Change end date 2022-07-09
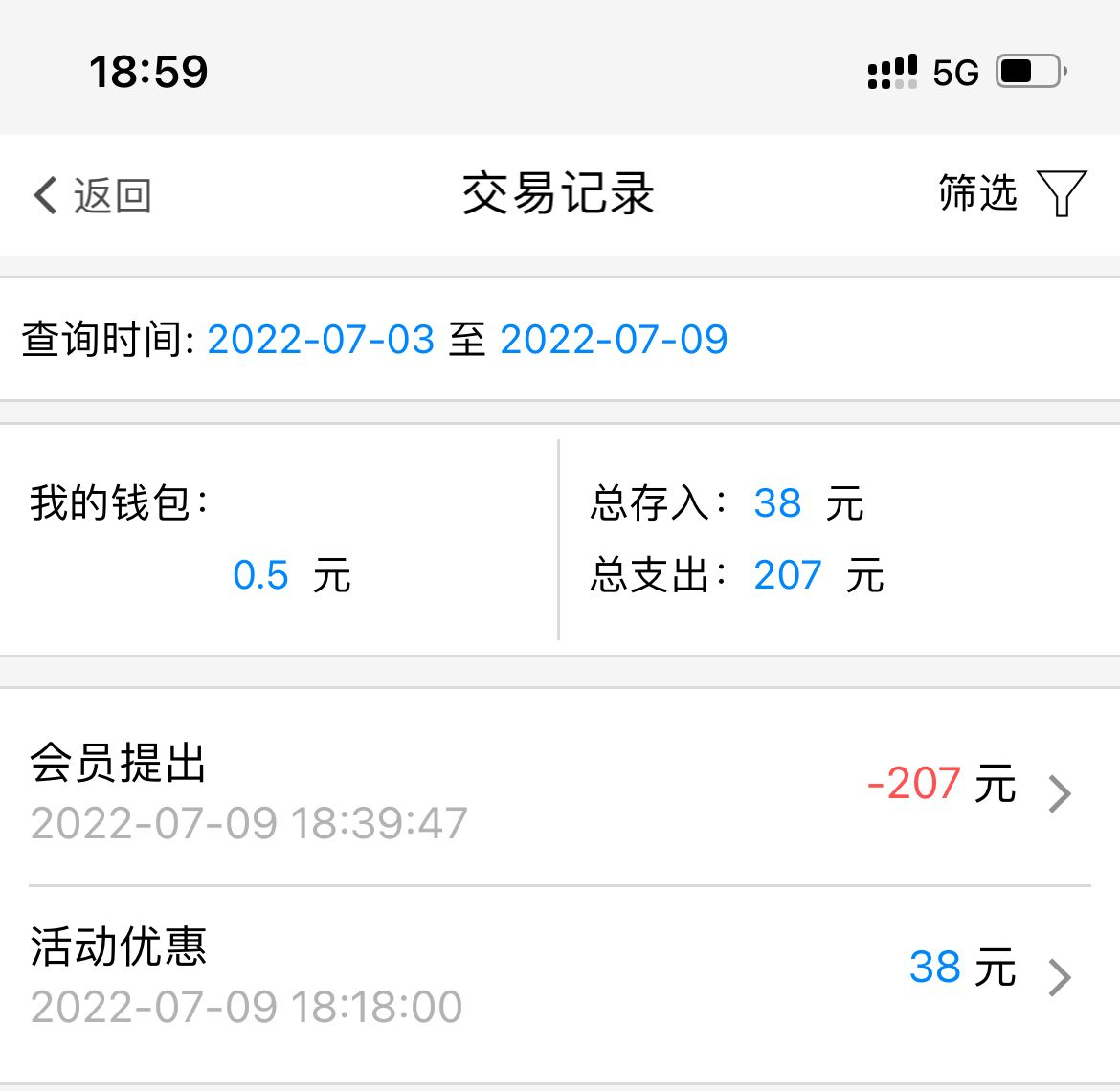This screenshot has height=1091, width=1120. (614, 340)
